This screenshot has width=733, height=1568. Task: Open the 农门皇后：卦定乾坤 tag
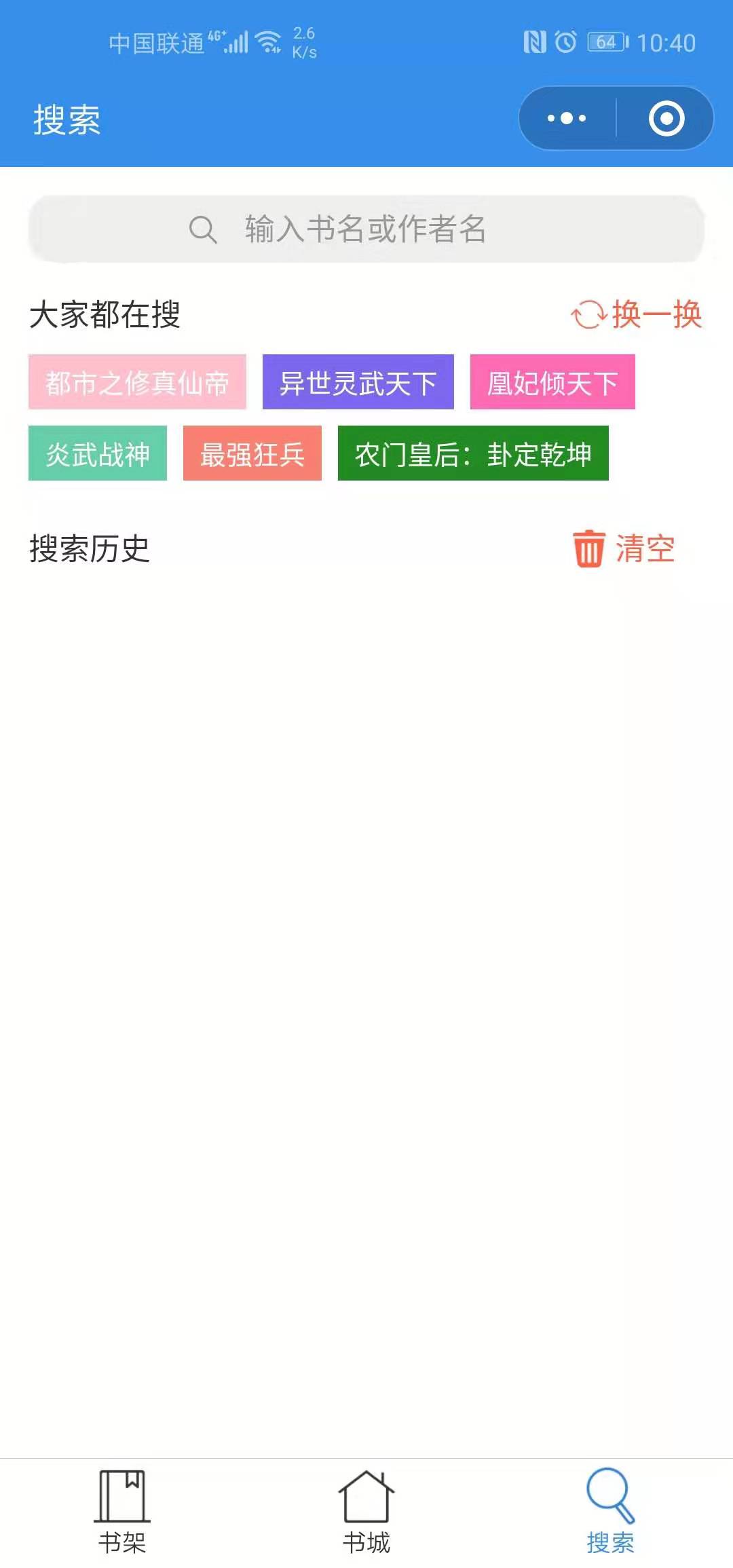pyautogui.click(x=473, y=453)
